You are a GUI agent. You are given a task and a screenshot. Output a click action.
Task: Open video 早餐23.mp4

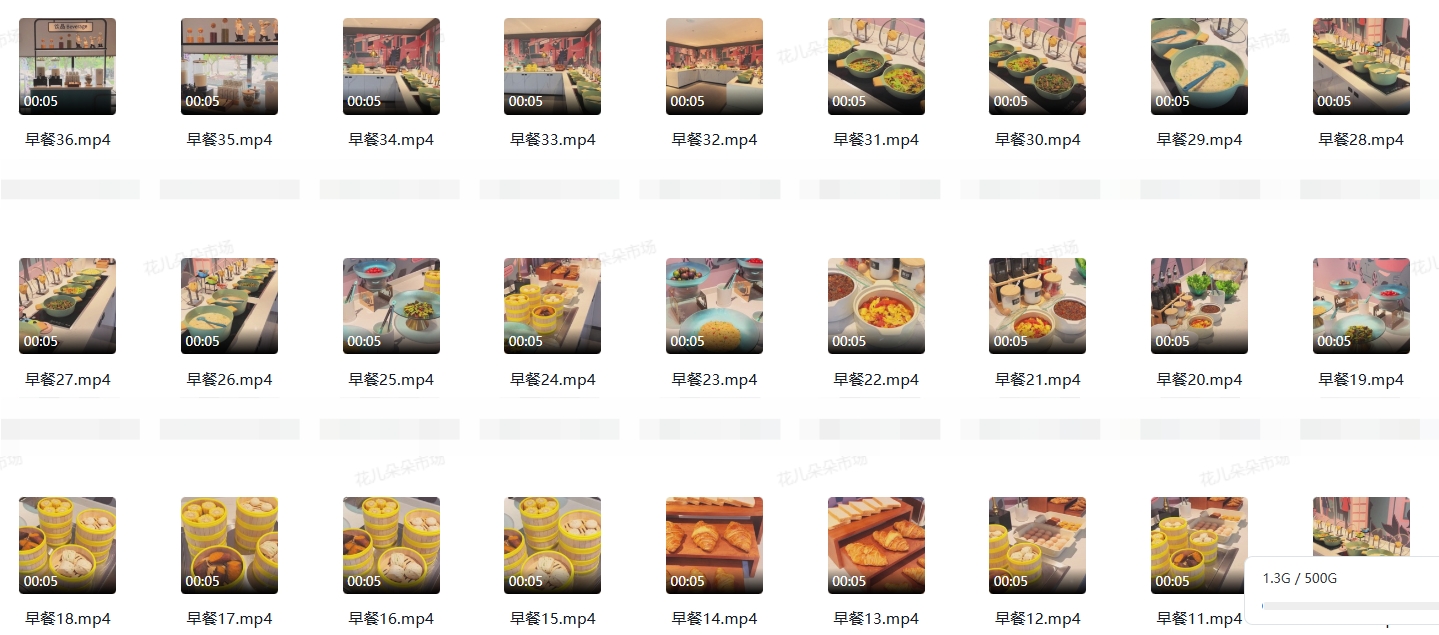[x=714, y=306]
